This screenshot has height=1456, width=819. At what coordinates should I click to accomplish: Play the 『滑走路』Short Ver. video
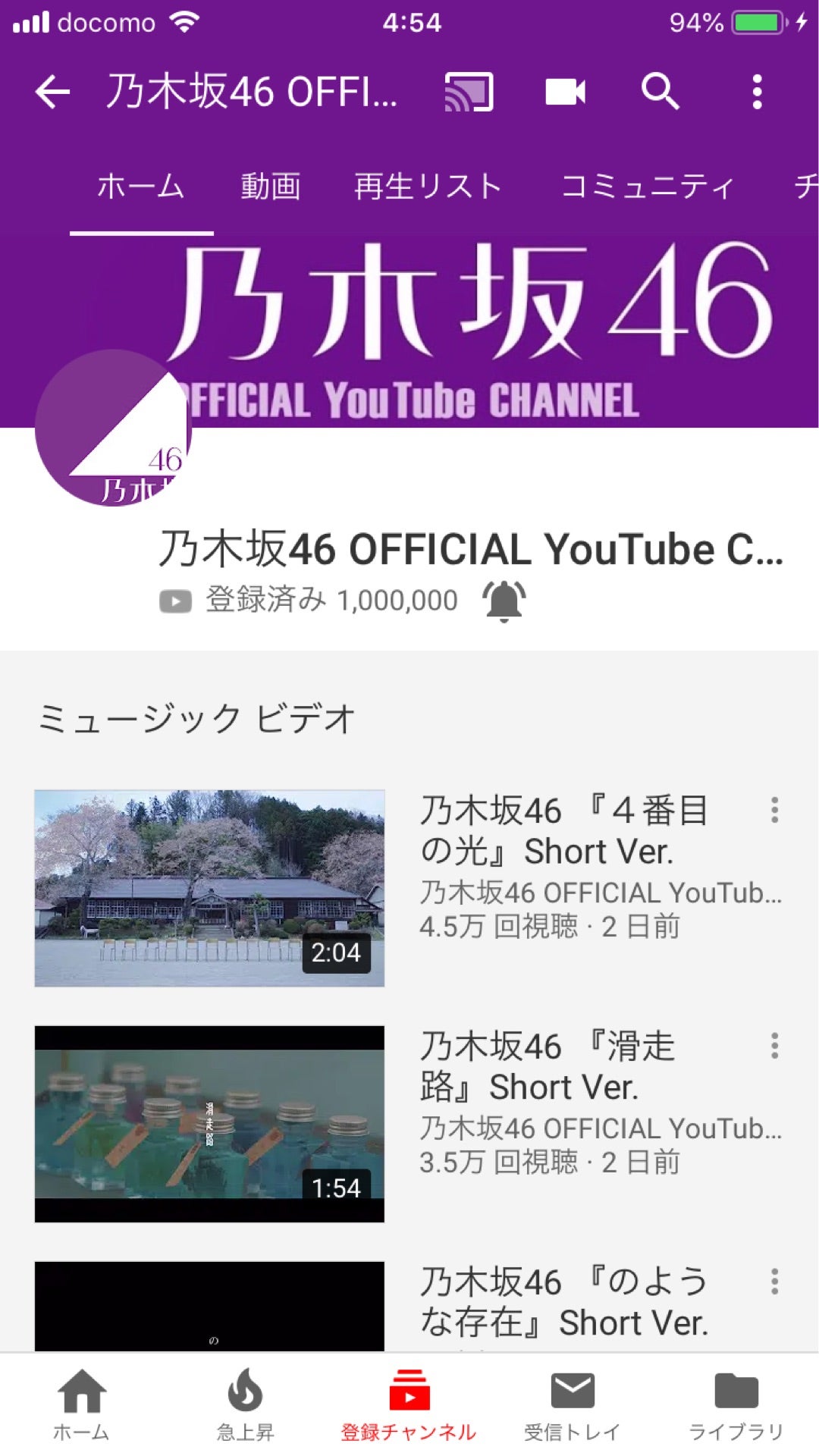[x=209, y=1124]
